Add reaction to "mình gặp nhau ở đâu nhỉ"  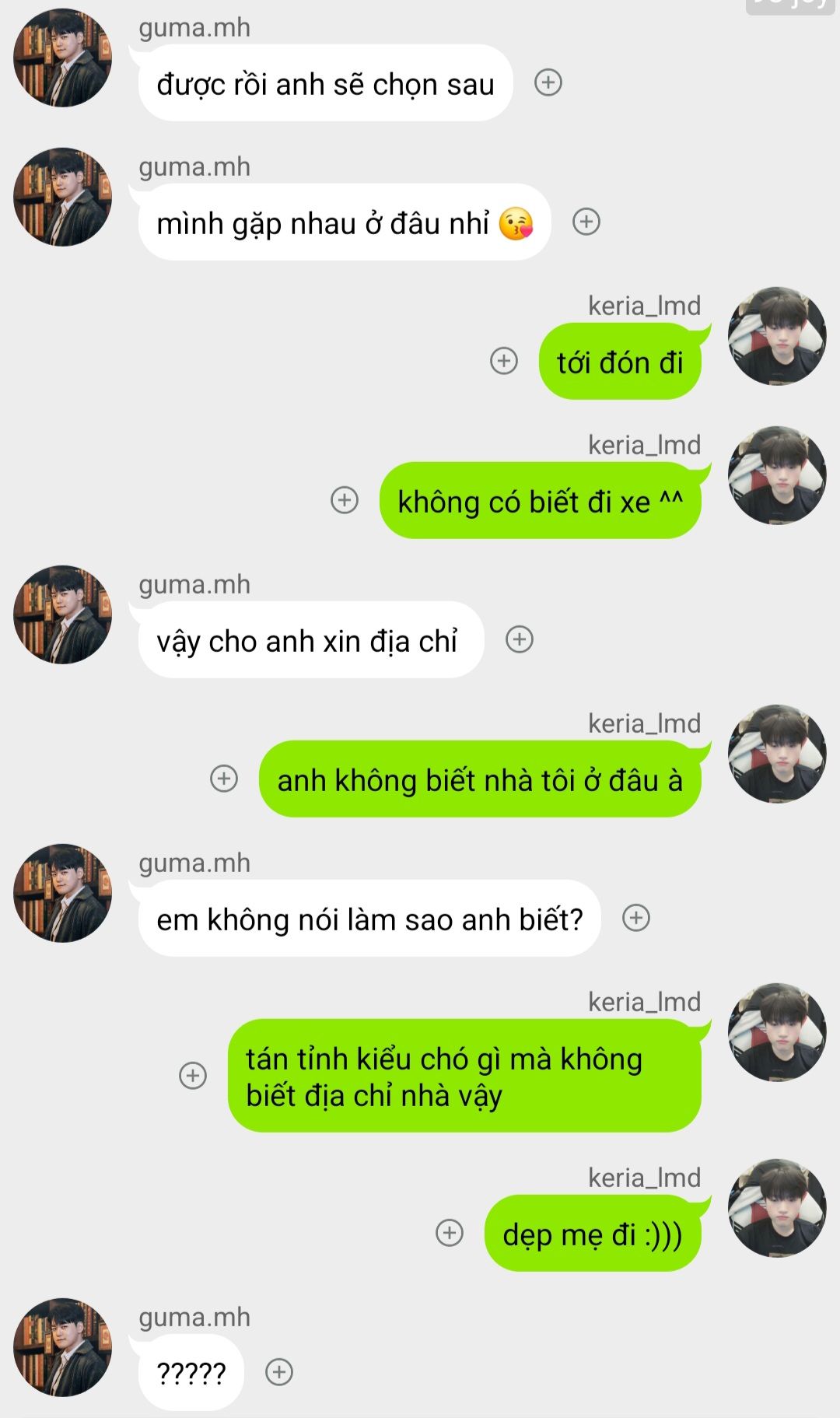point(586,222)
